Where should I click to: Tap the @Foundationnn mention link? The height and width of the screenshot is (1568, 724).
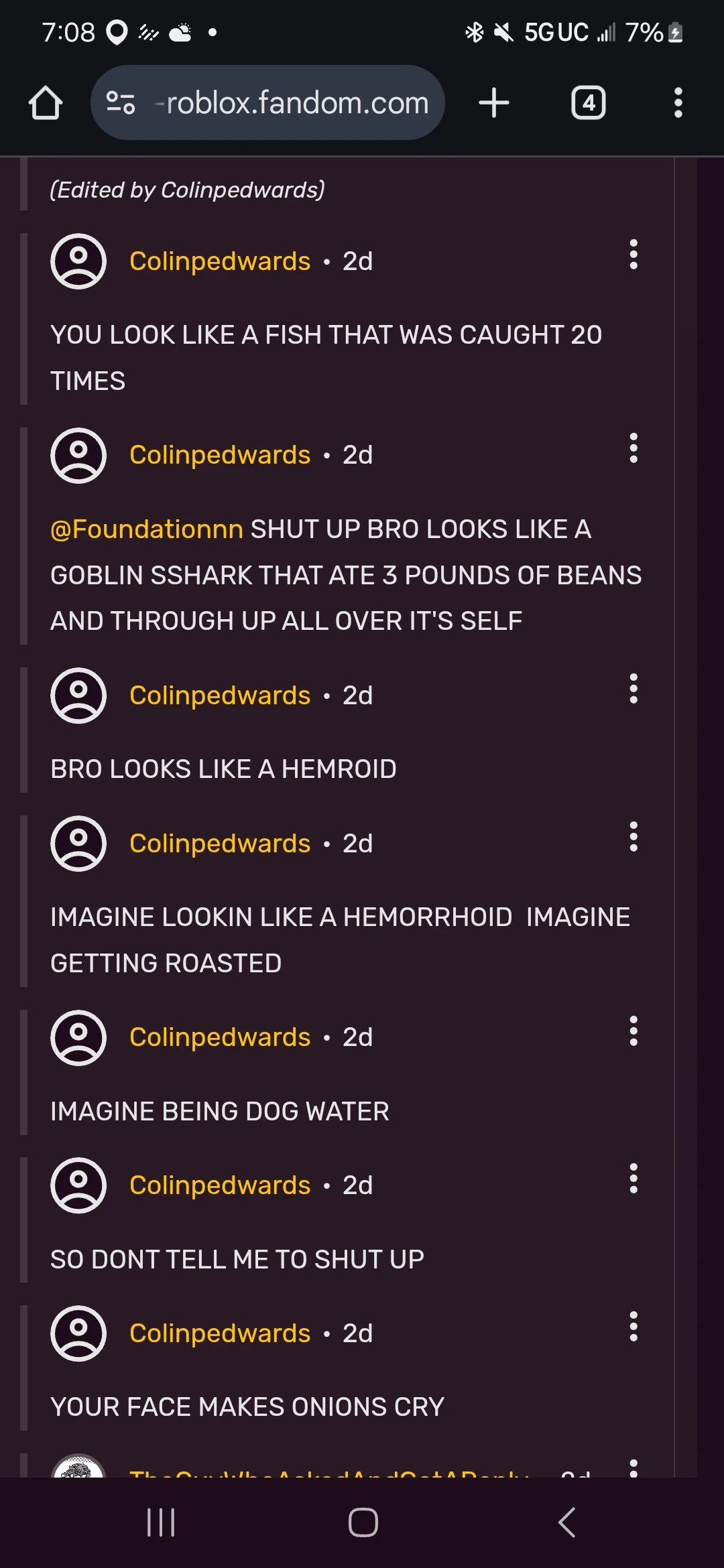(x=146, y=529)
